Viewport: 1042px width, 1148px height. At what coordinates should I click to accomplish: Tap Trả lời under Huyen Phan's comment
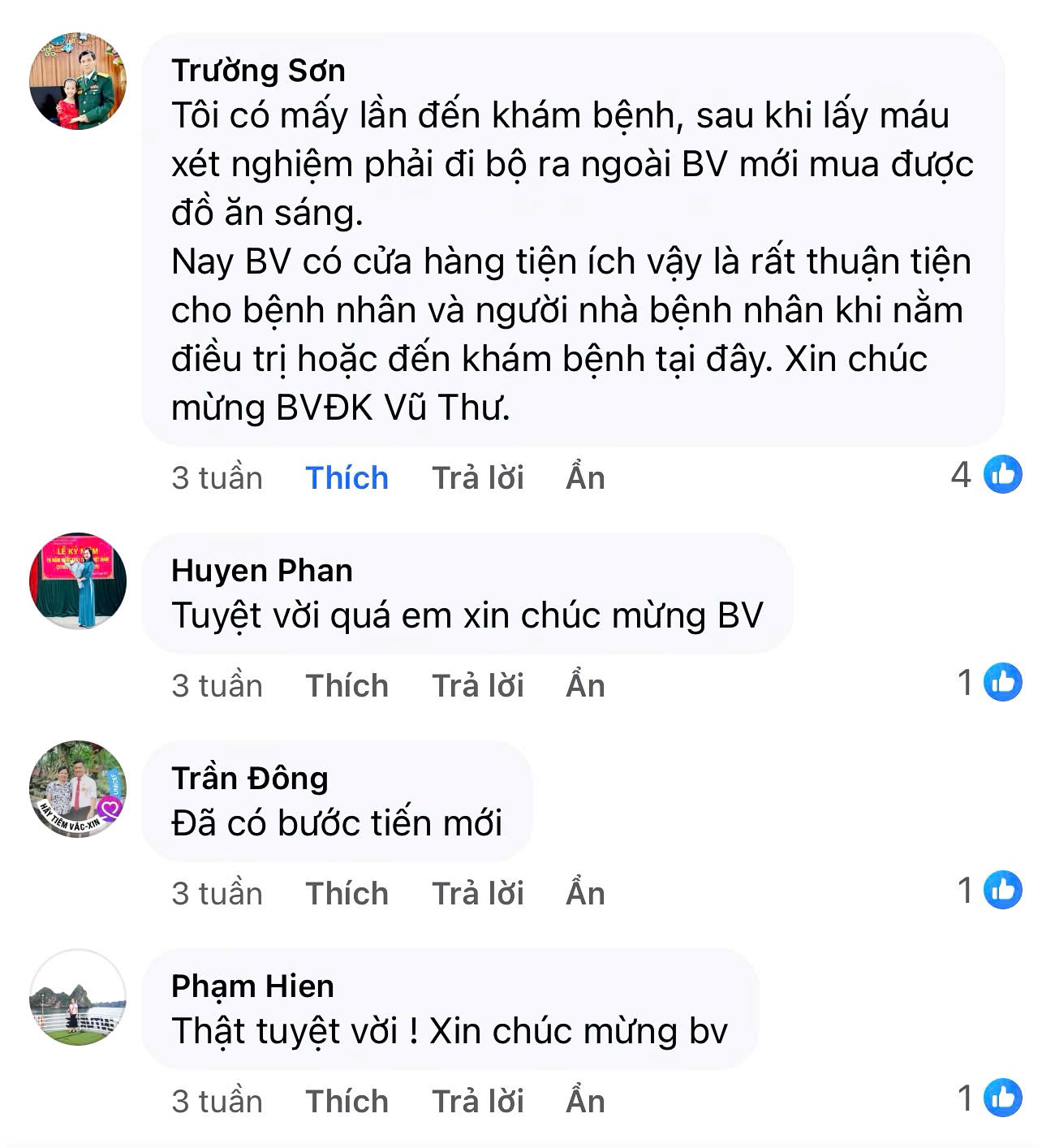(477, 685)
